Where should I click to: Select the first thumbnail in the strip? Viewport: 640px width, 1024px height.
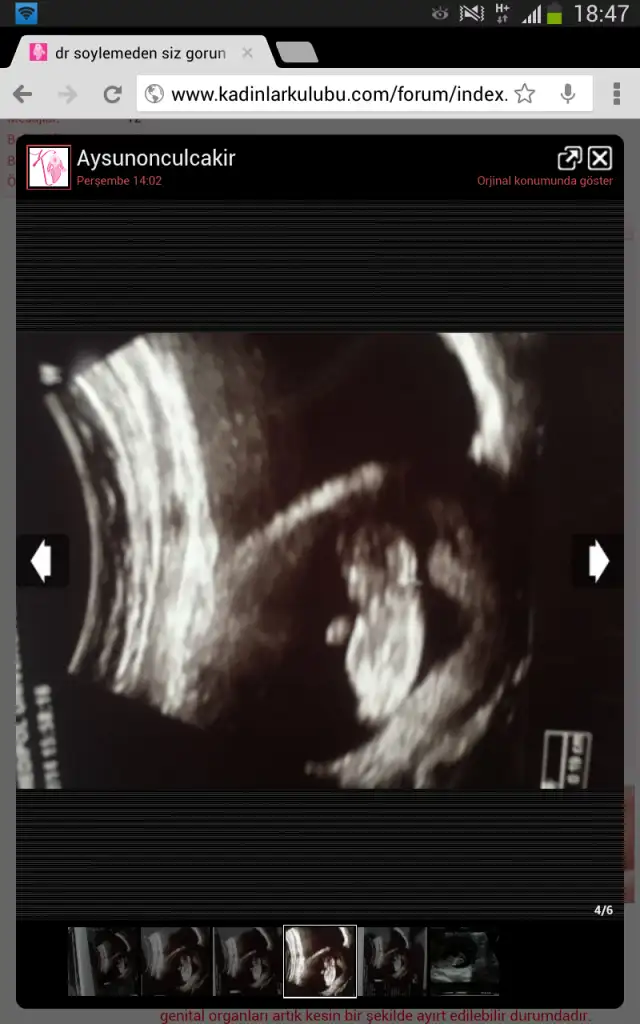103,961
